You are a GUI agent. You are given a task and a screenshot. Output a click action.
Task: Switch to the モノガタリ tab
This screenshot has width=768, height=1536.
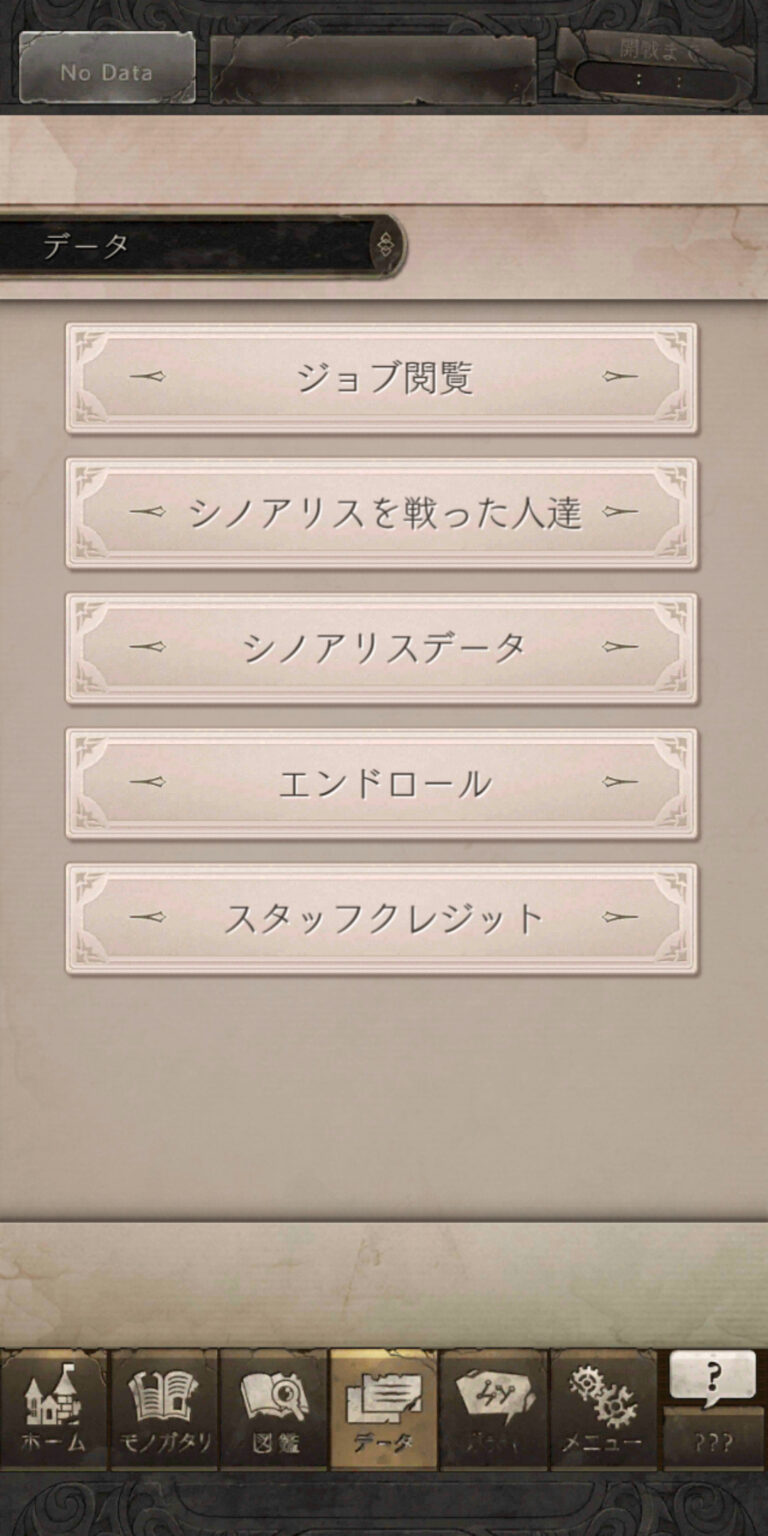click(x=164, y=1408)
